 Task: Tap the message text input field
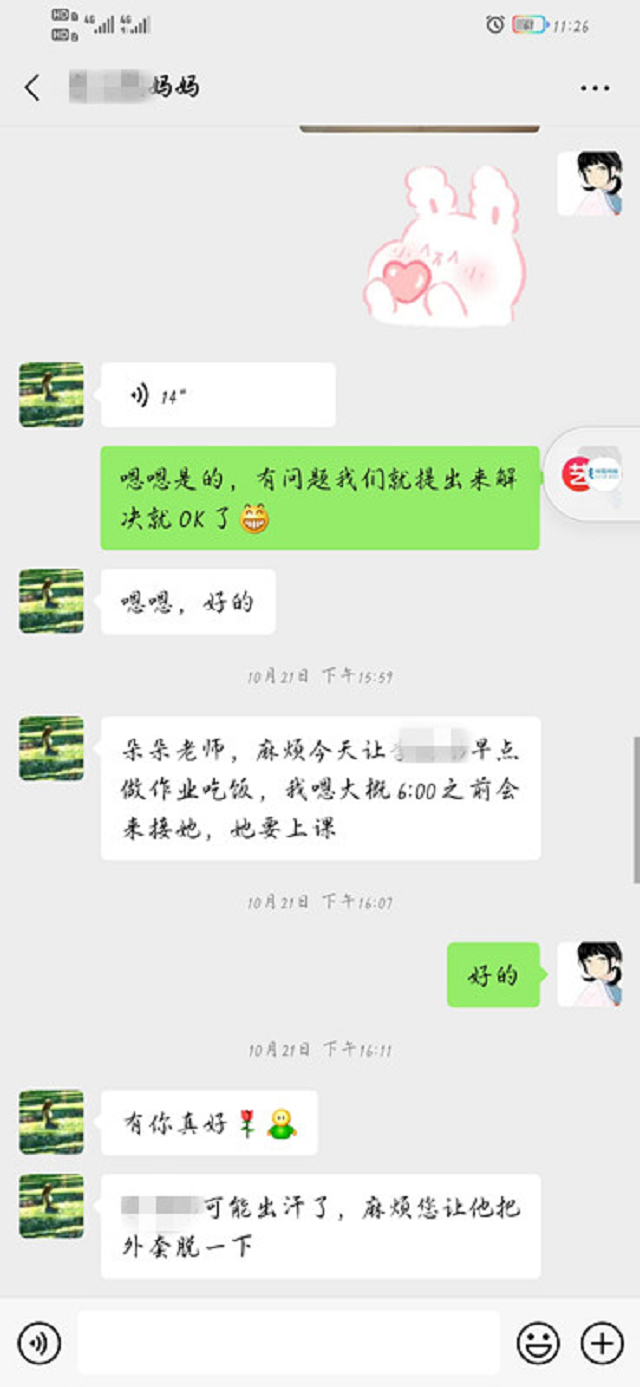(288, 1343)
